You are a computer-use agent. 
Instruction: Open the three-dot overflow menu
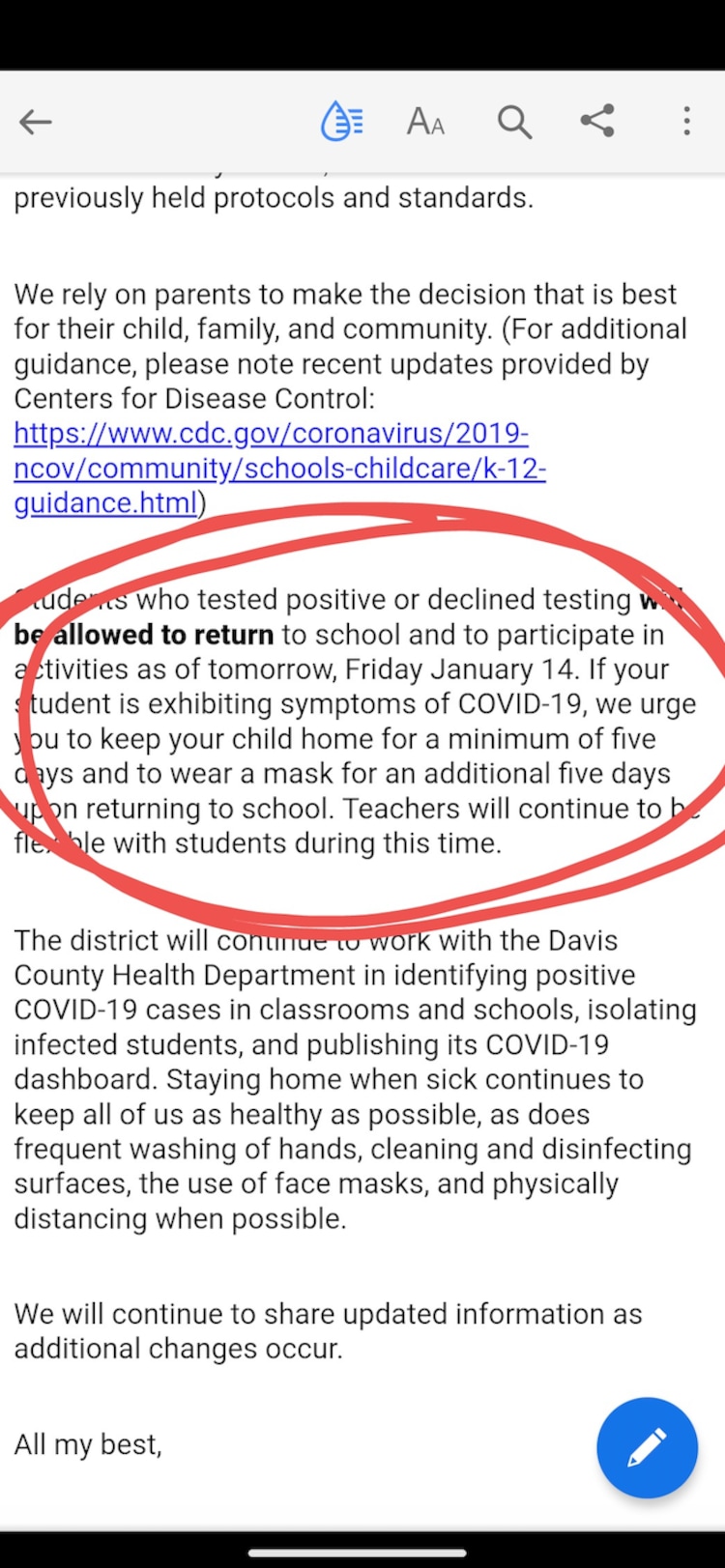point(686,122)
